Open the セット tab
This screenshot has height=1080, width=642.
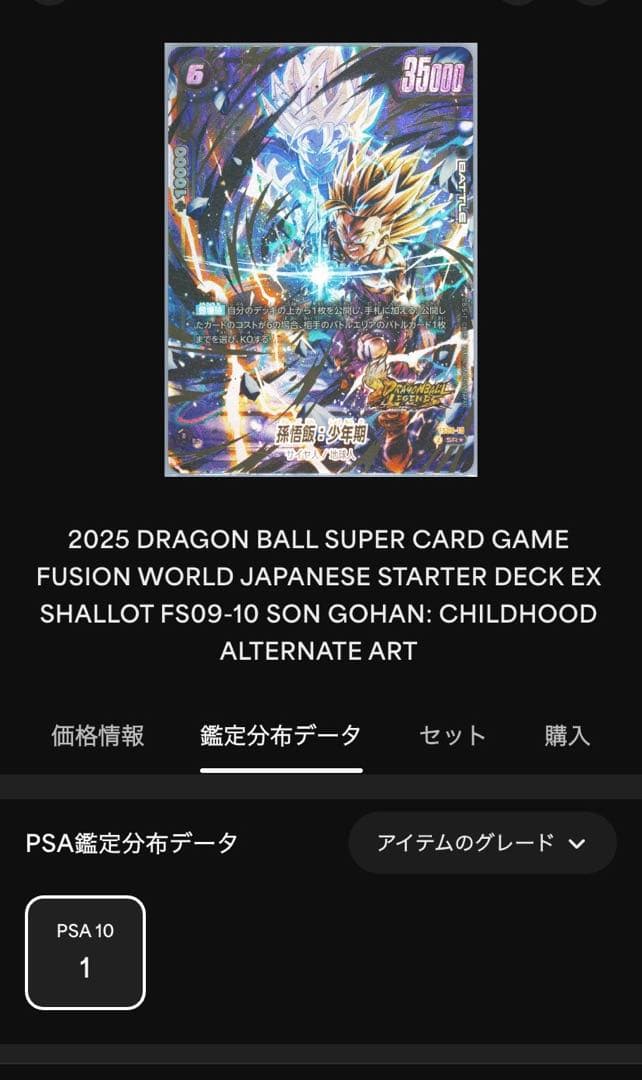click(x=452, y=737)
